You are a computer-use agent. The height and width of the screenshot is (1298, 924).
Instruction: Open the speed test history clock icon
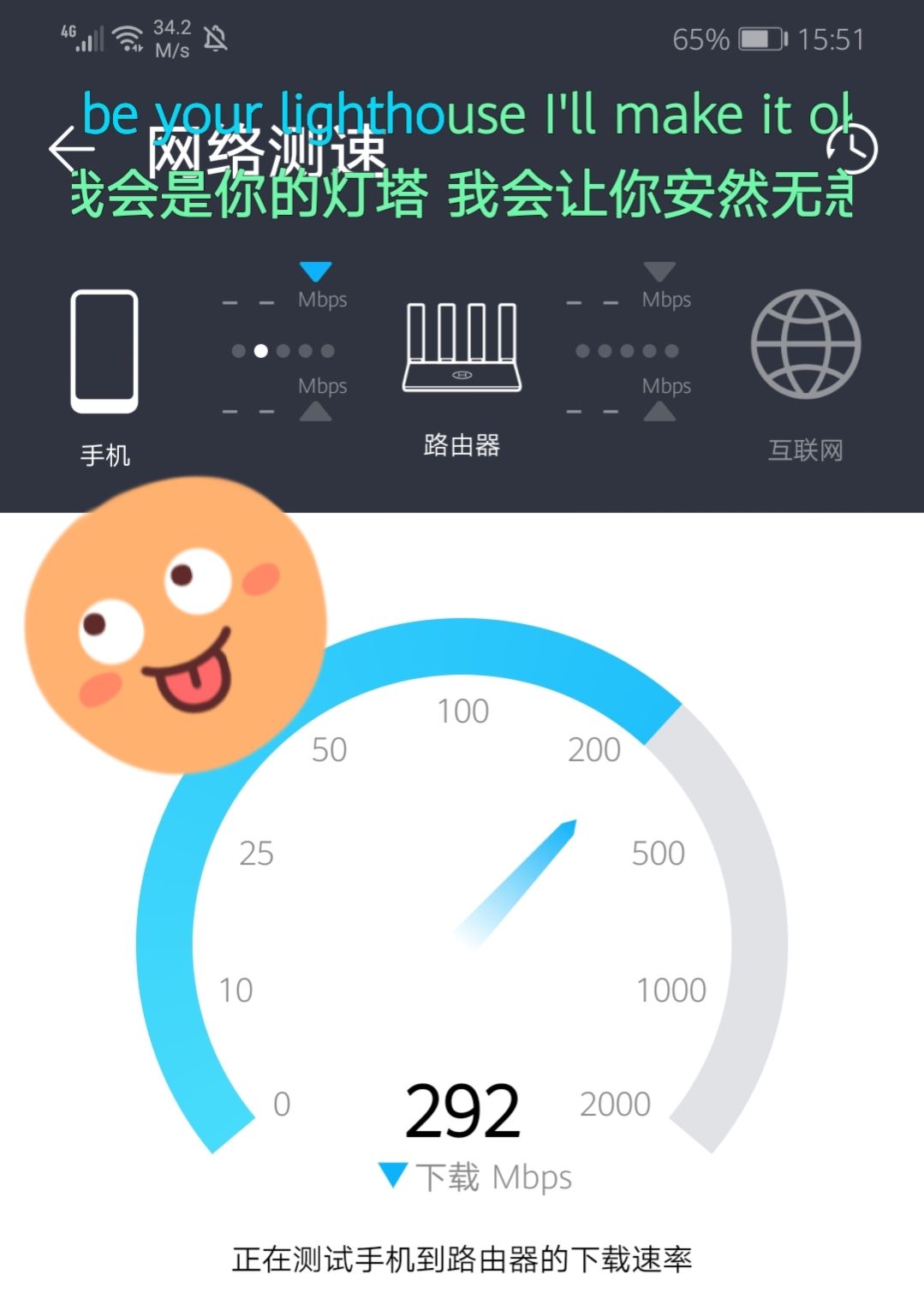coord(852,150)
